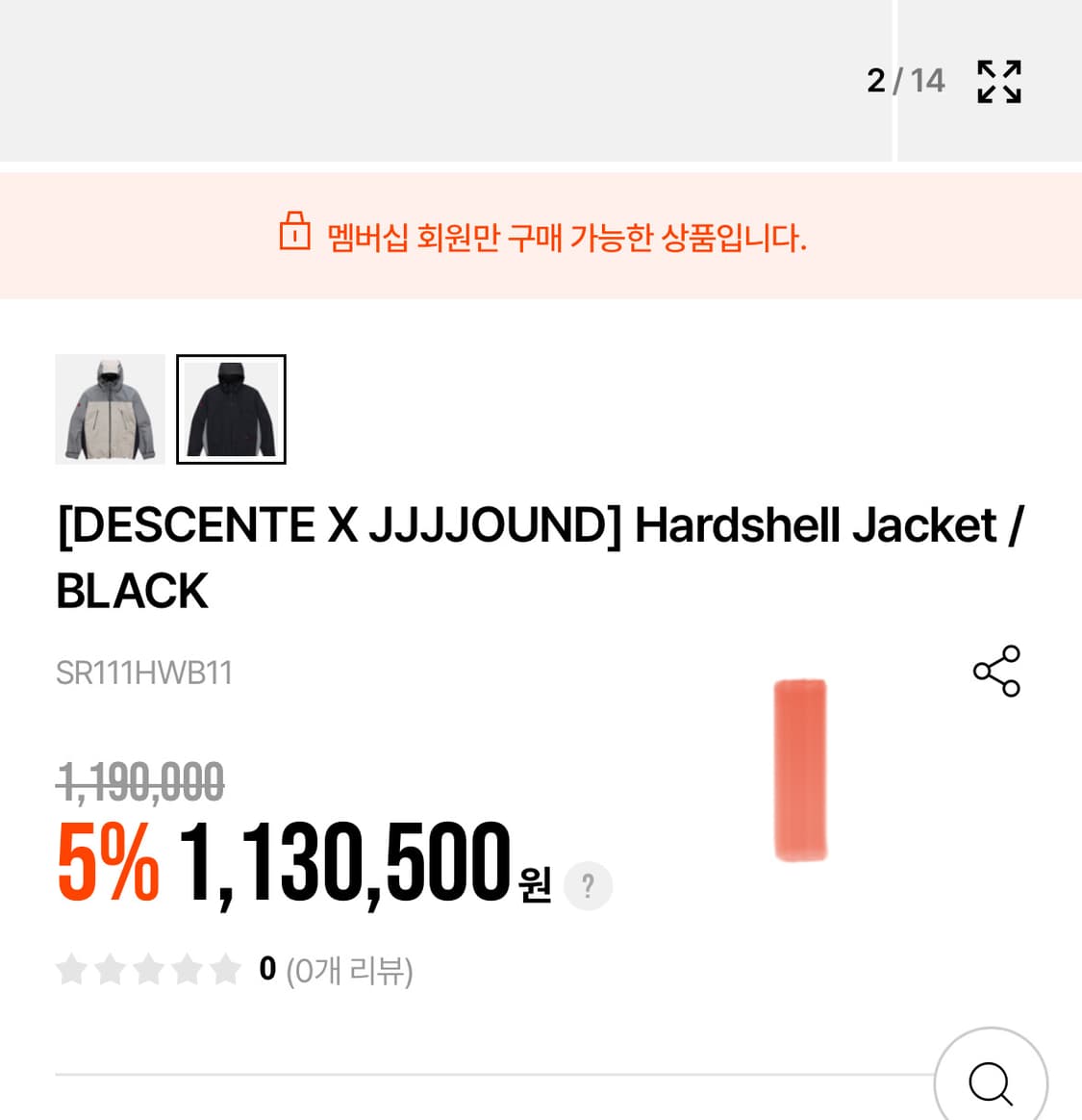Open the share options
The image size is (1082, 1120).
(997, 672)
